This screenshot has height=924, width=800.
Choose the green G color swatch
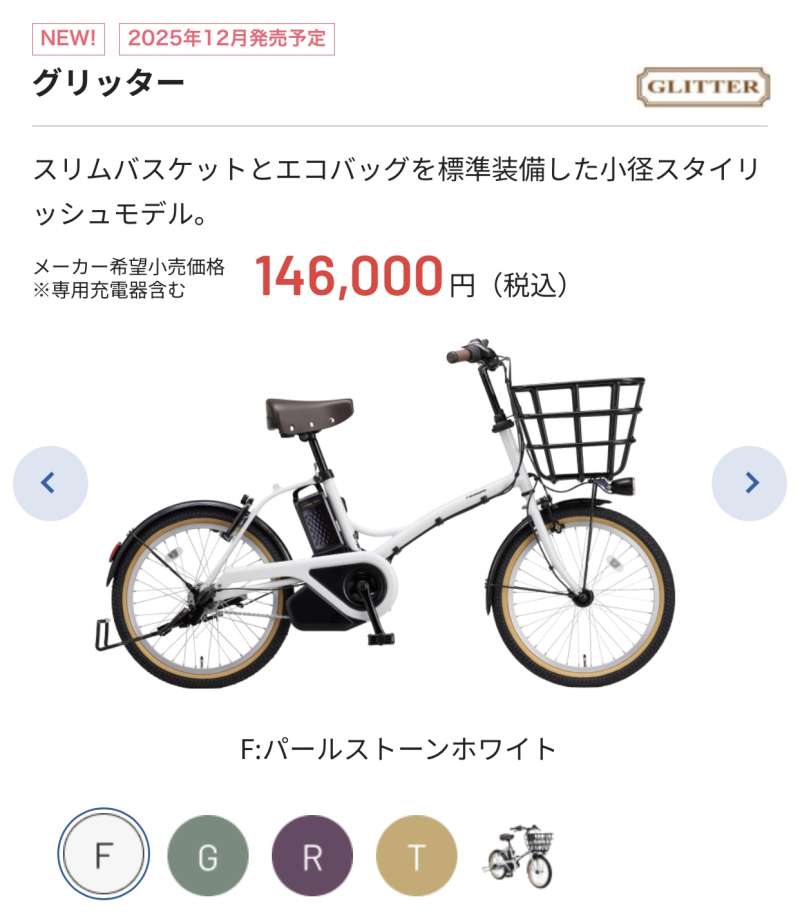(x=207, y=856)
